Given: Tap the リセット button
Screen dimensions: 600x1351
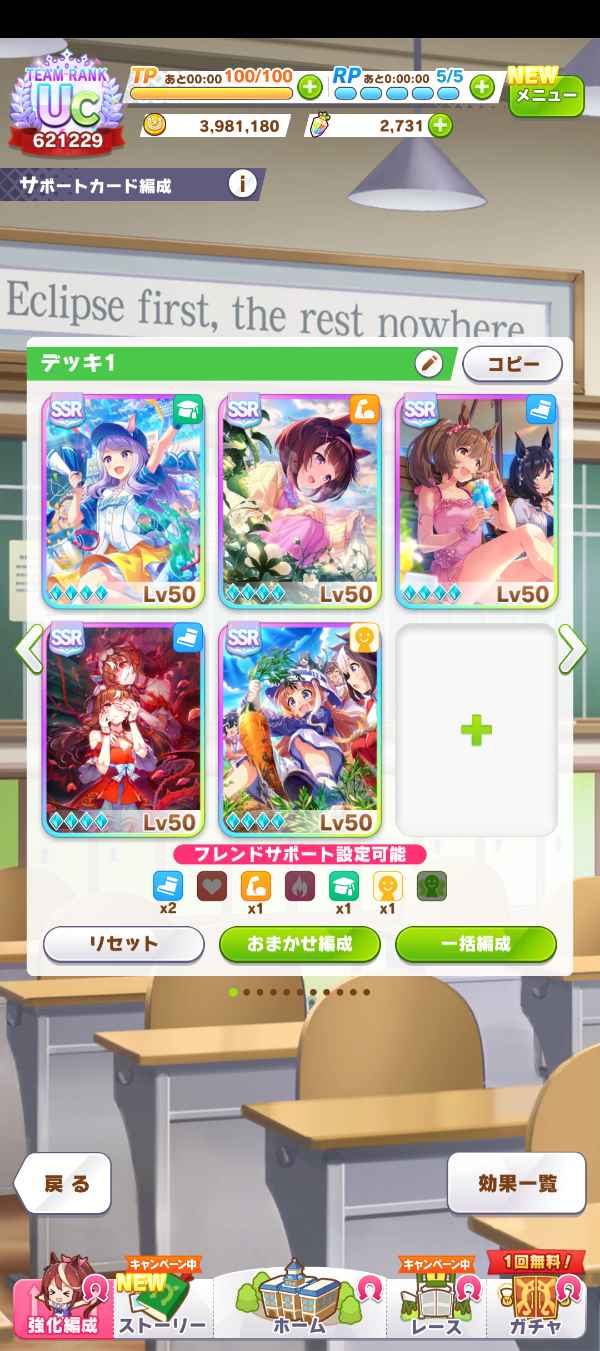Looking at the screenshot, I should (123, 943).
